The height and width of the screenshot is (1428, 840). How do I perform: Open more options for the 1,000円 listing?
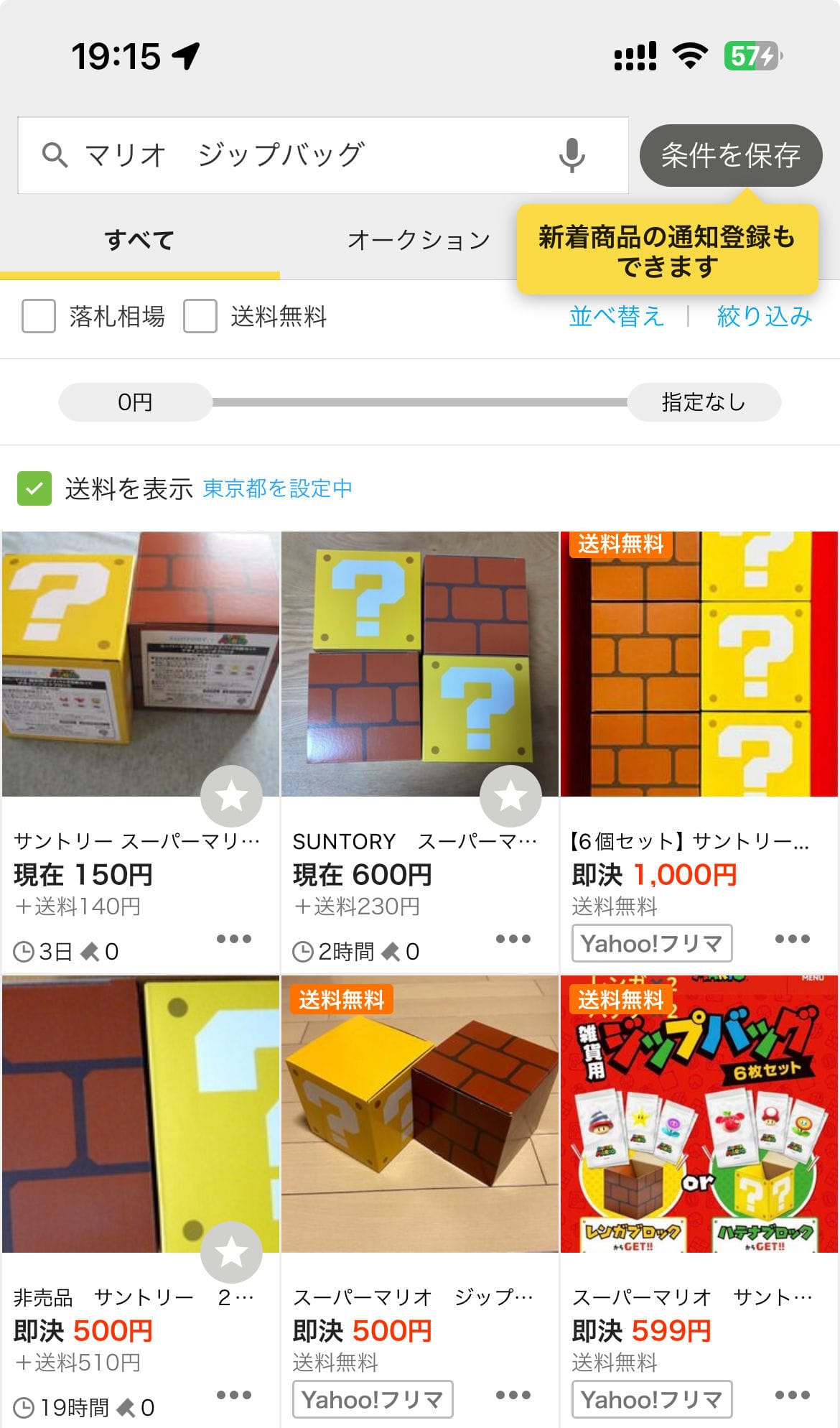click(x=792, y=939)
